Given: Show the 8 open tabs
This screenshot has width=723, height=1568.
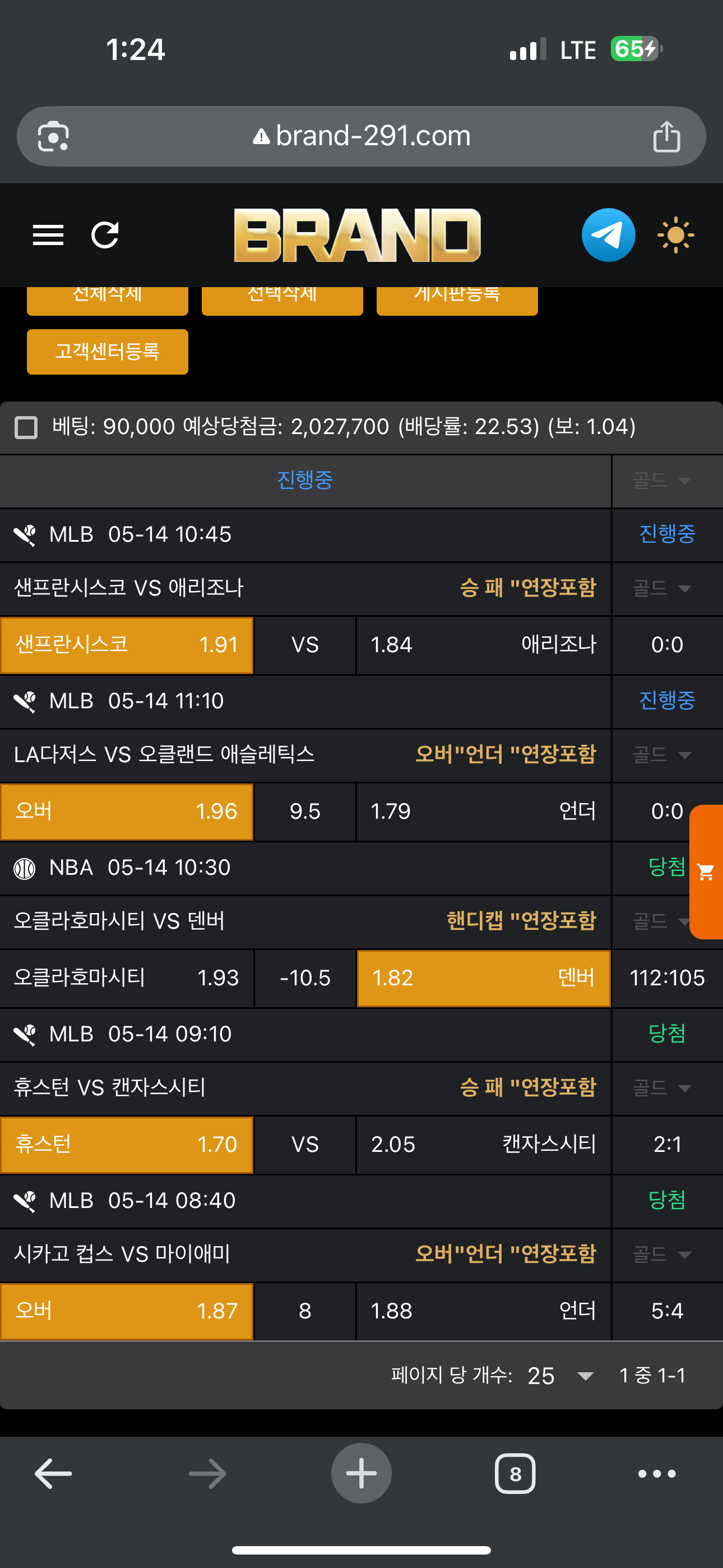Looking at the screenshot, I should pyautogui.click(x=515, y=1474).
